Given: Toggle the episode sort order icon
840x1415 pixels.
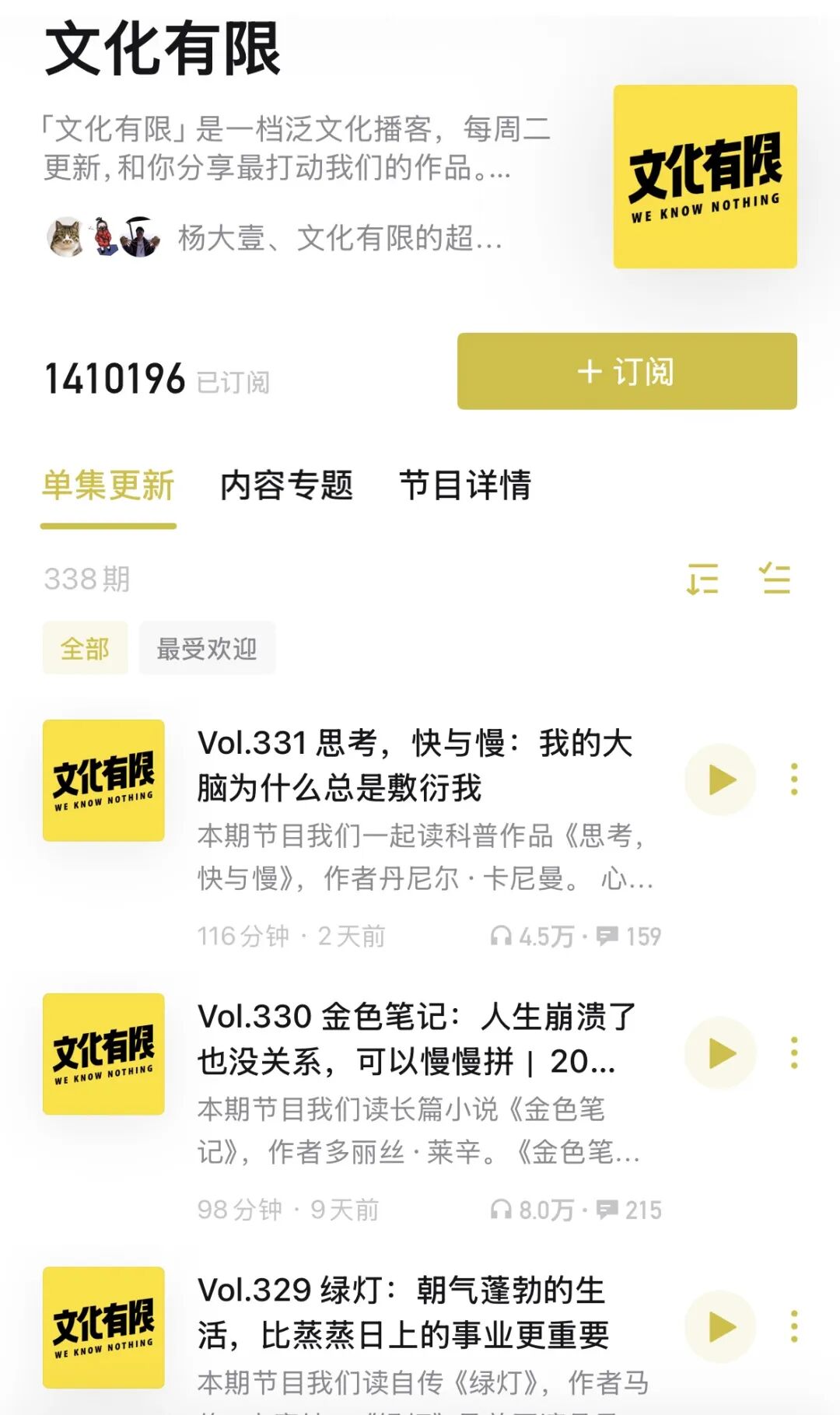Looking at the screenshot, I should [702, 580].
